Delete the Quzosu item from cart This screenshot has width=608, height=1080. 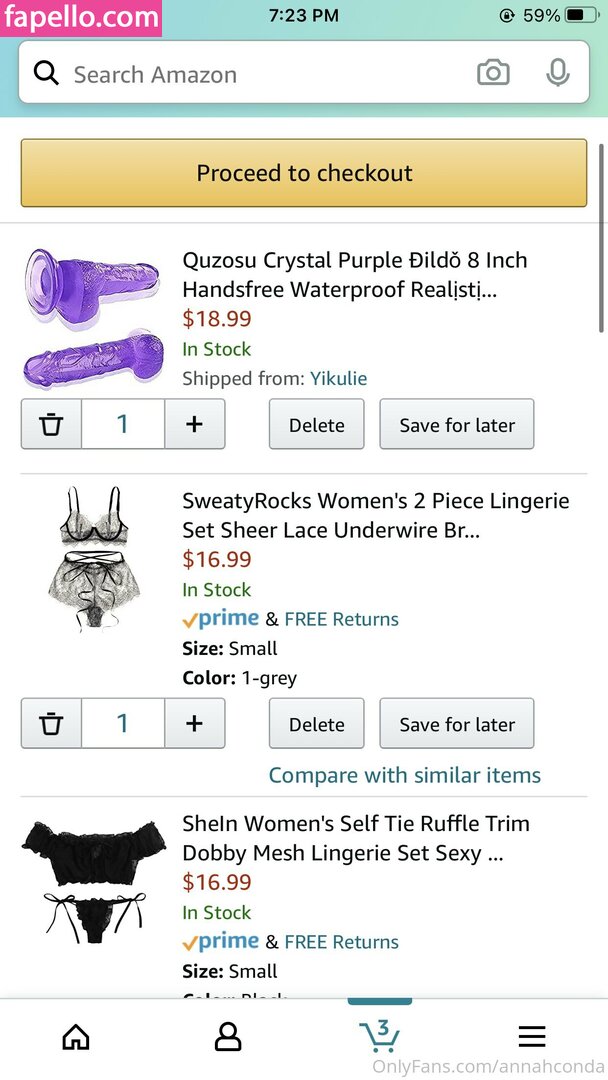(316, 425)
